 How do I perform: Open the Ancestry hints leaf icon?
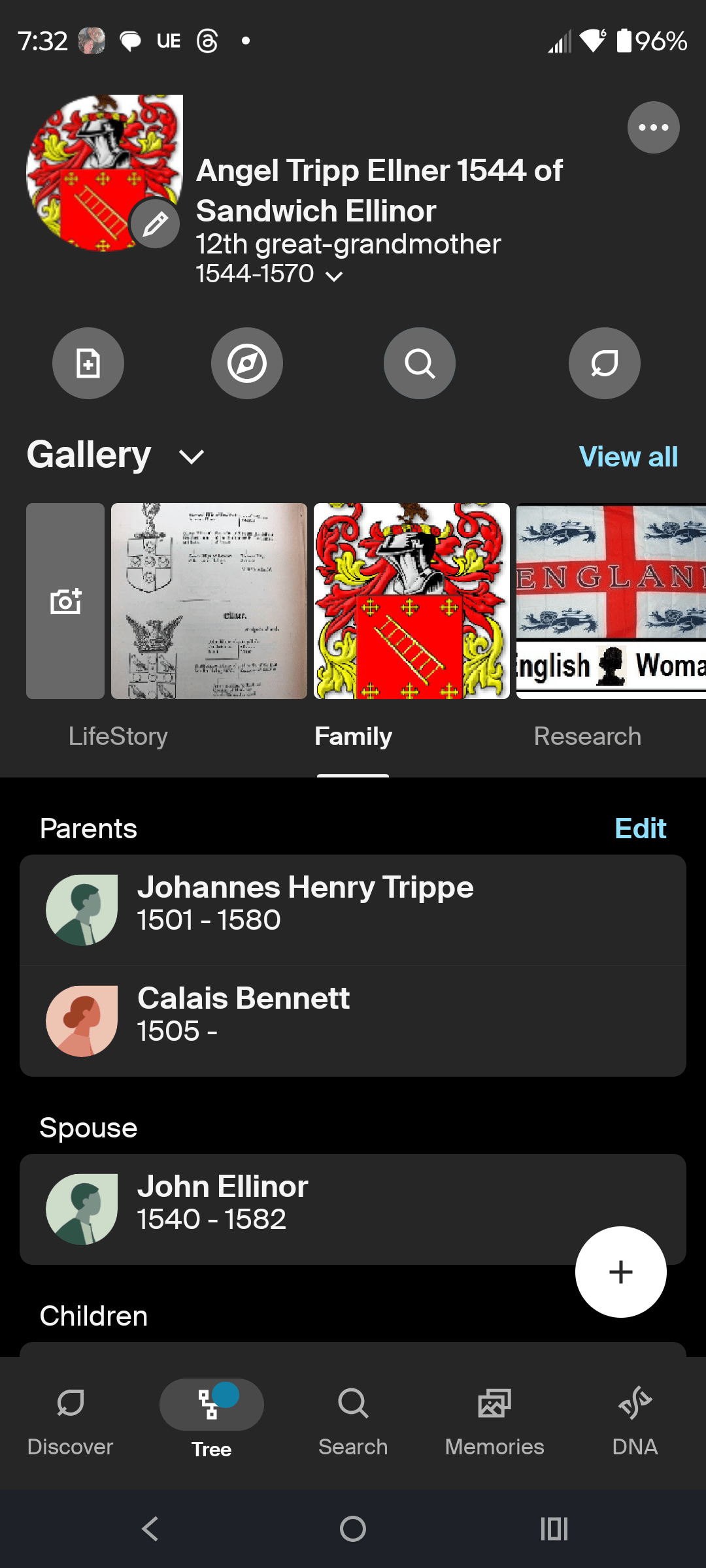604,363
